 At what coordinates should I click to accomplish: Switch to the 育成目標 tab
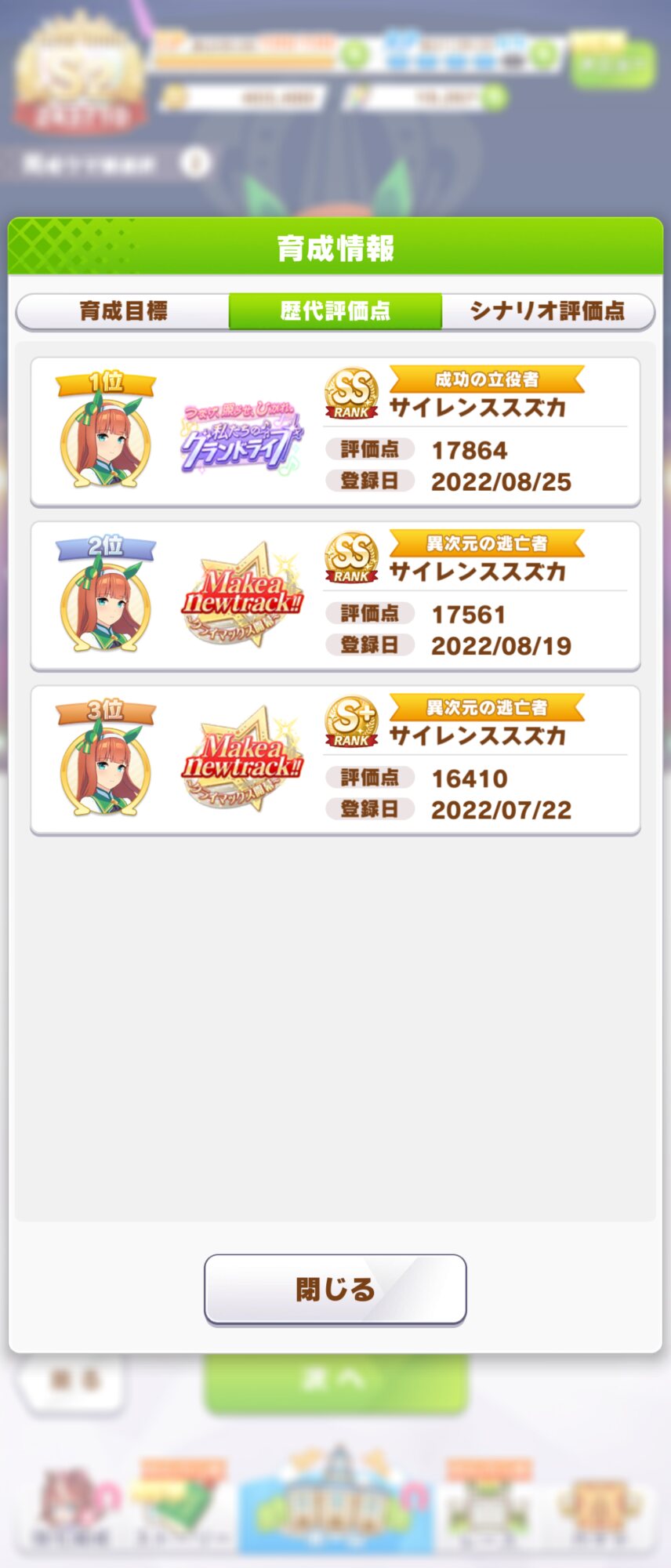(x=123, y=311)
